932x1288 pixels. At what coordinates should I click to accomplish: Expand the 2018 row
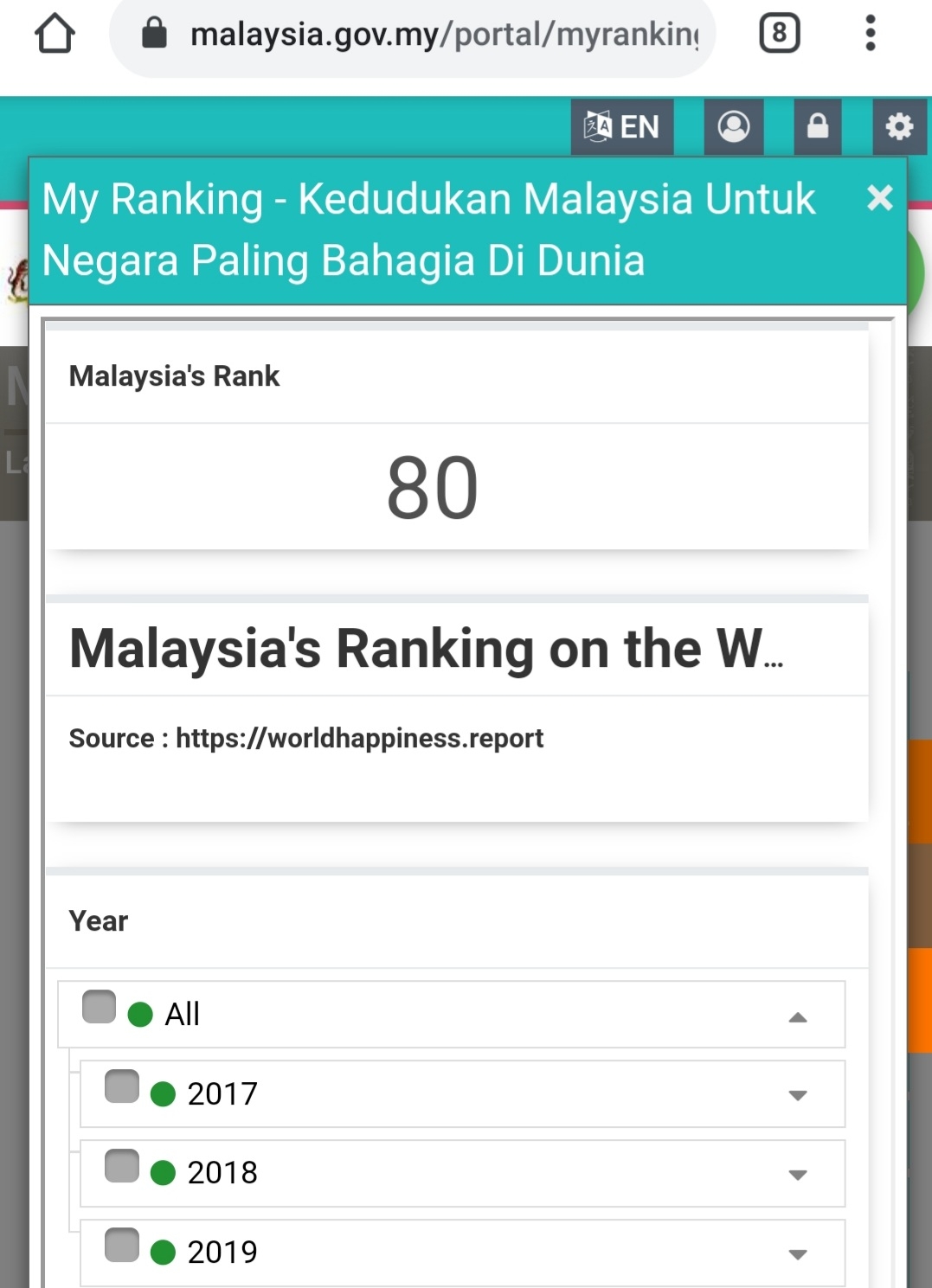(x=798, y=1175)
